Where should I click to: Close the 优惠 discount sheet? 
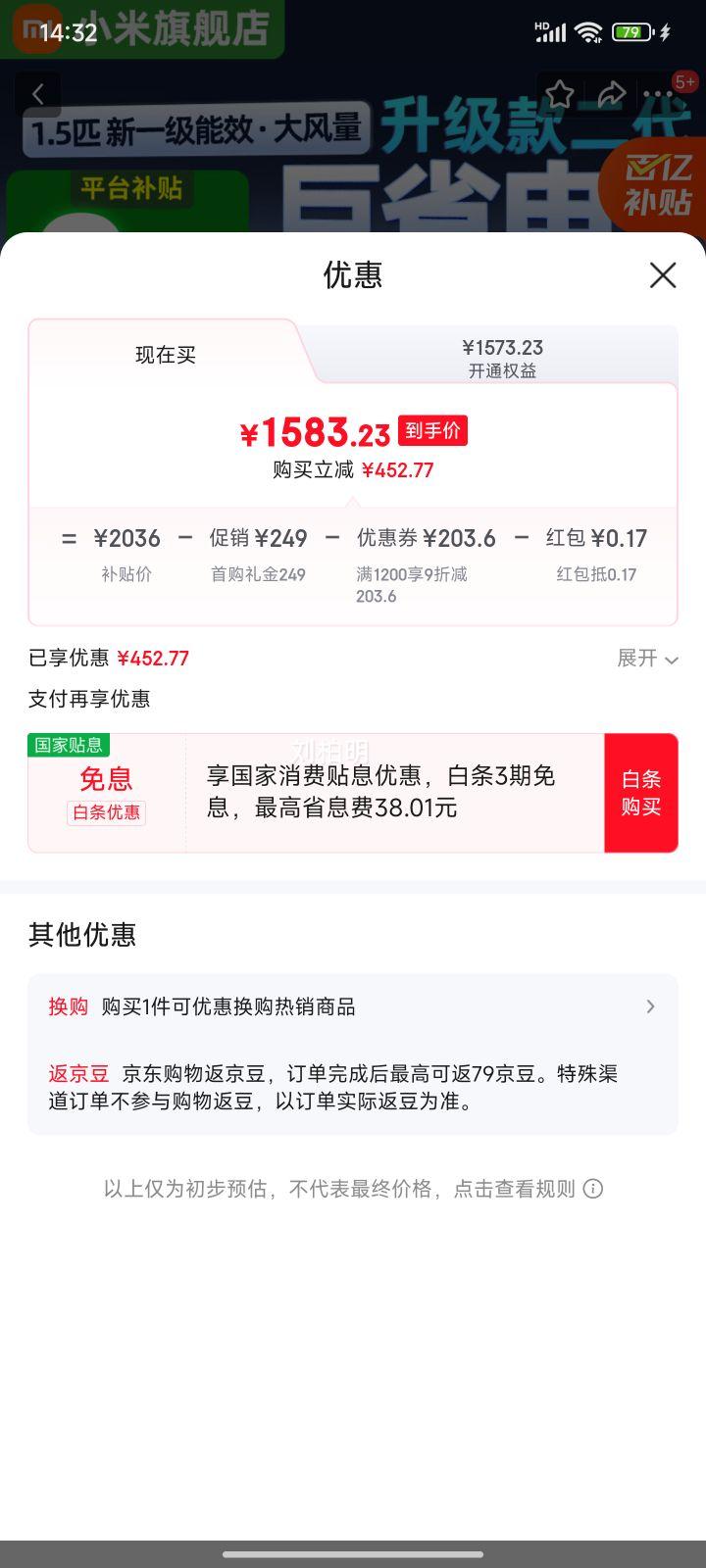663,275
